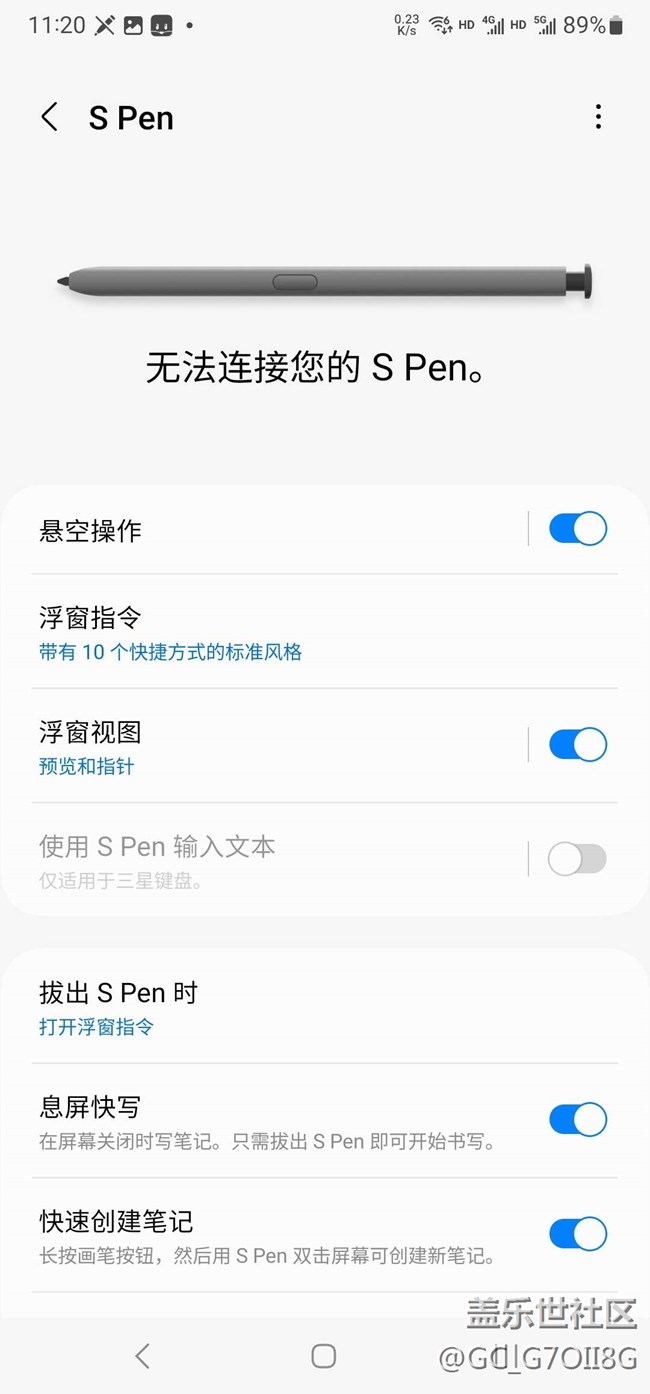Open 浮窗视图 options
Image resolution: width=650 pixels, height=1394 pixels.
tap(250, 746)
